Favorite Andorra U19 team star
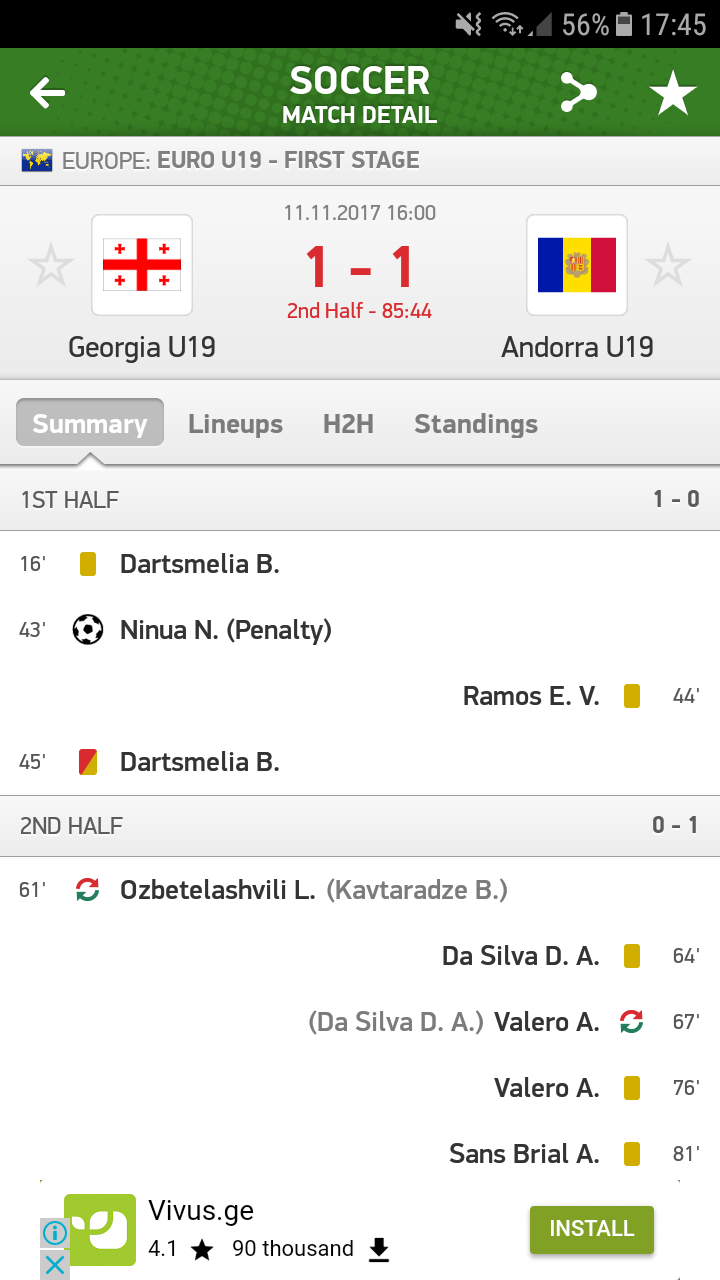Screen dimensions: 720x1280 click(667, 266)
